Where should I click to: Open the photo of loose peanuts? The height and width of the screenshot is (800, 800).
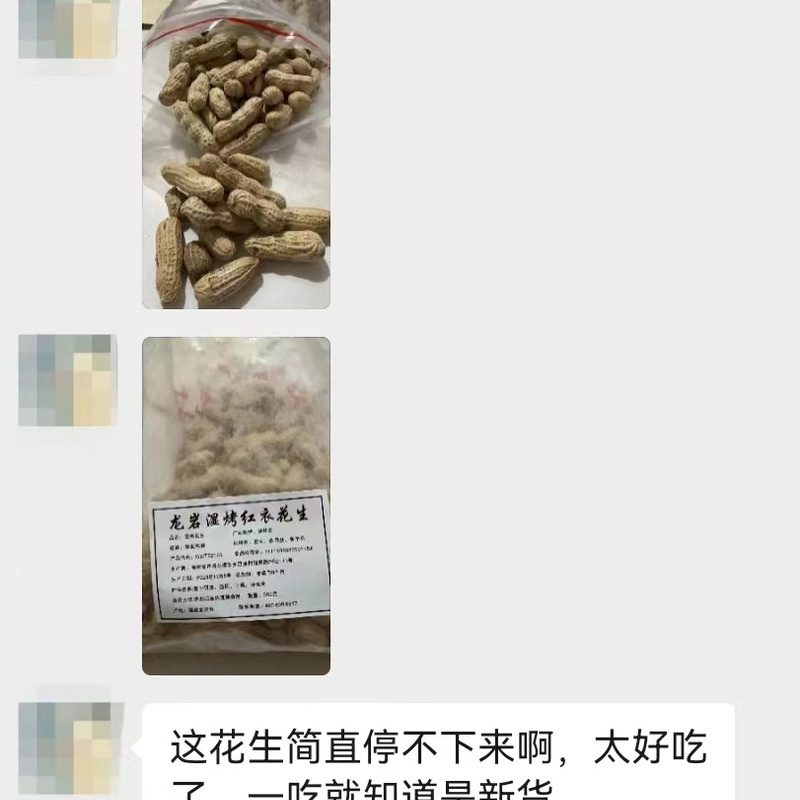tap(236, 155)
